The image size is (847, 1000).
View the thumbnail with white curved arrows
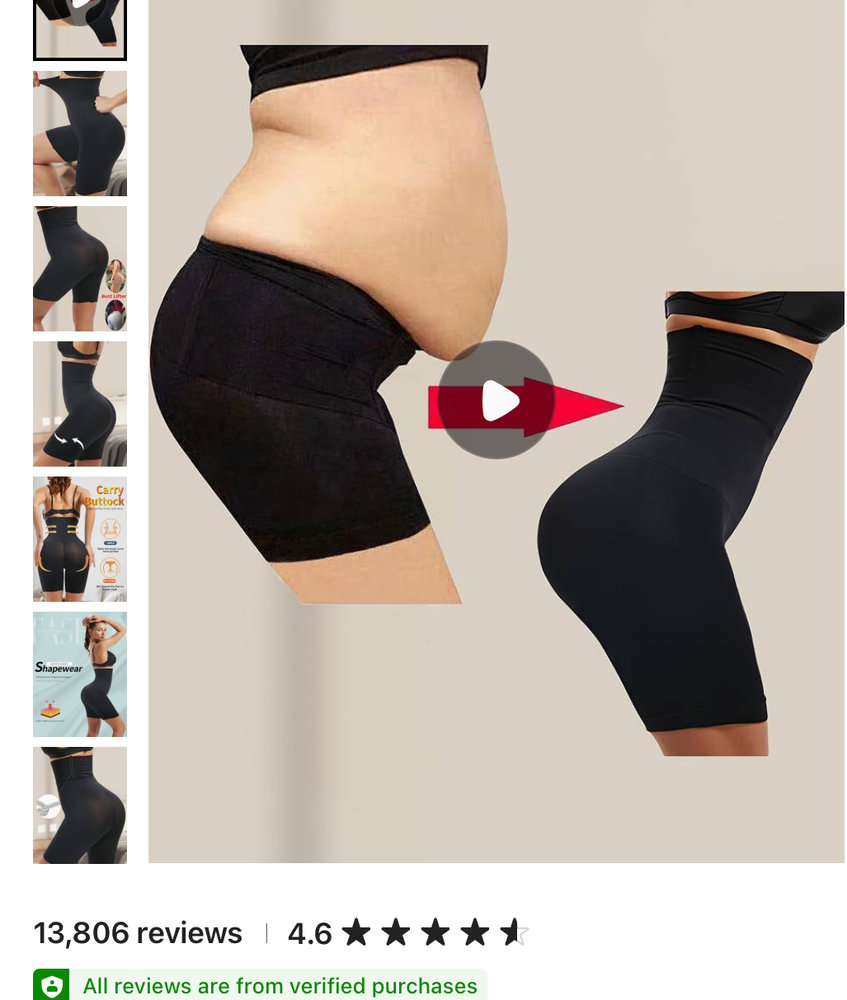pyautogui.click(x=80, y=404)
